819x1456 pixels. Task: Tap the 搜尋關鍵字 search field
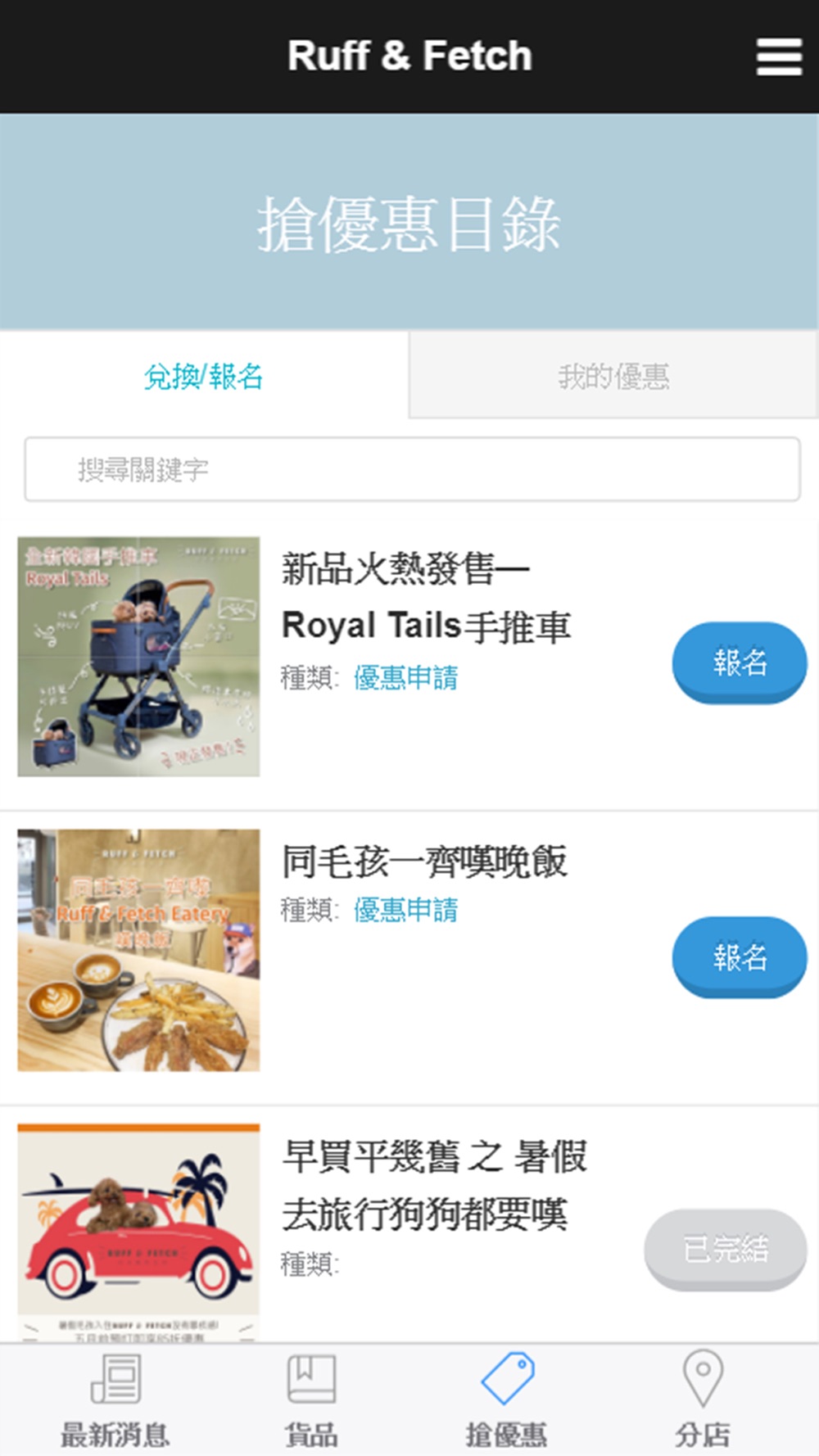(x=412, y=469)
